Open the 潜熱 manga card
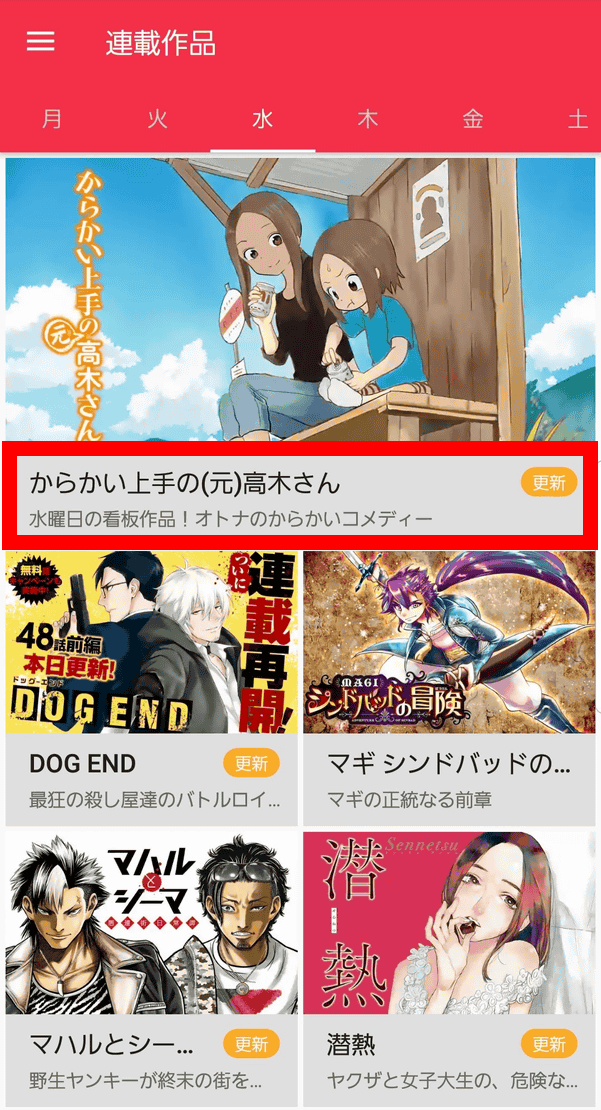 [x=449, y=968]
